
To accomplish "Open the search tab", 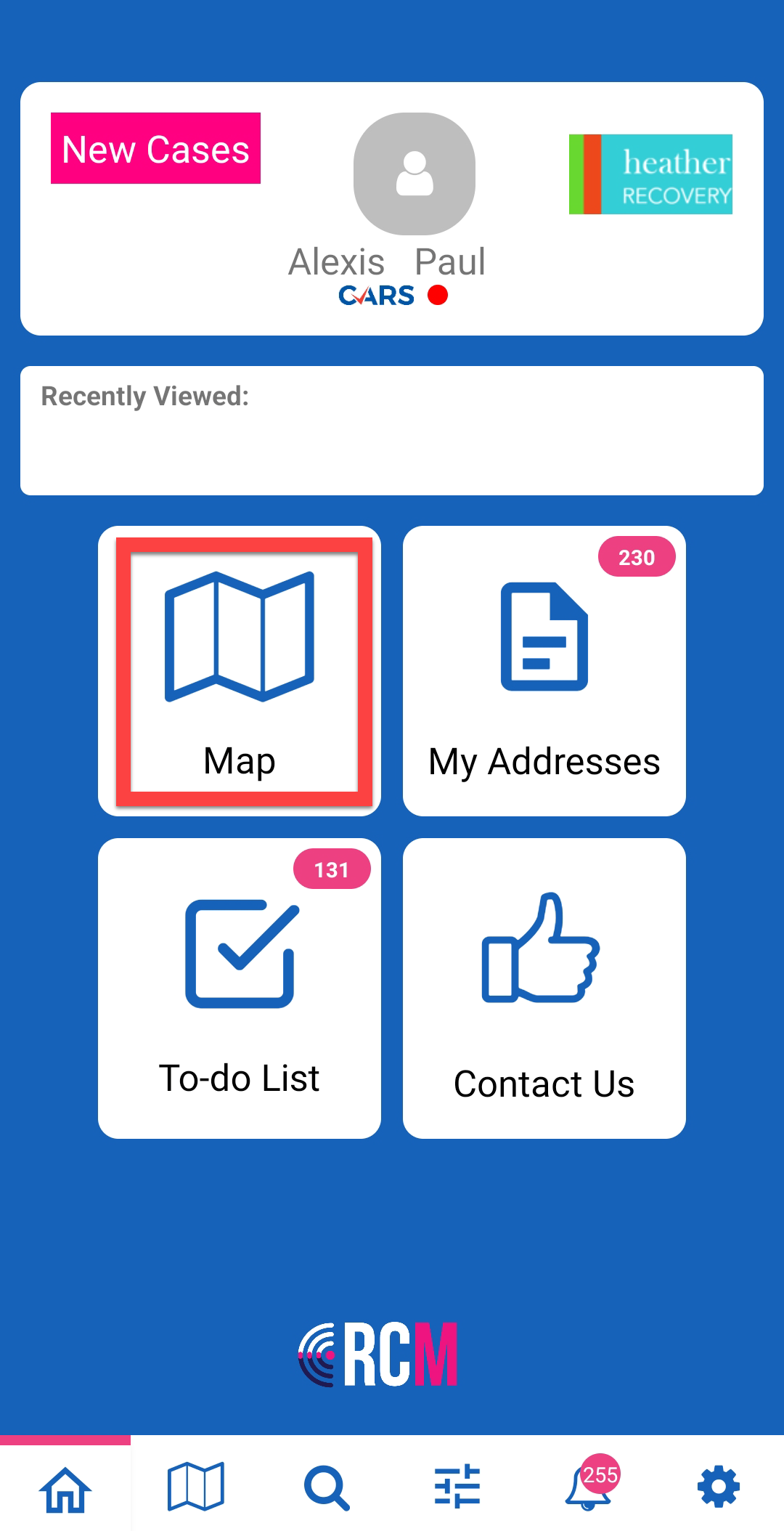I will 327,1487.
